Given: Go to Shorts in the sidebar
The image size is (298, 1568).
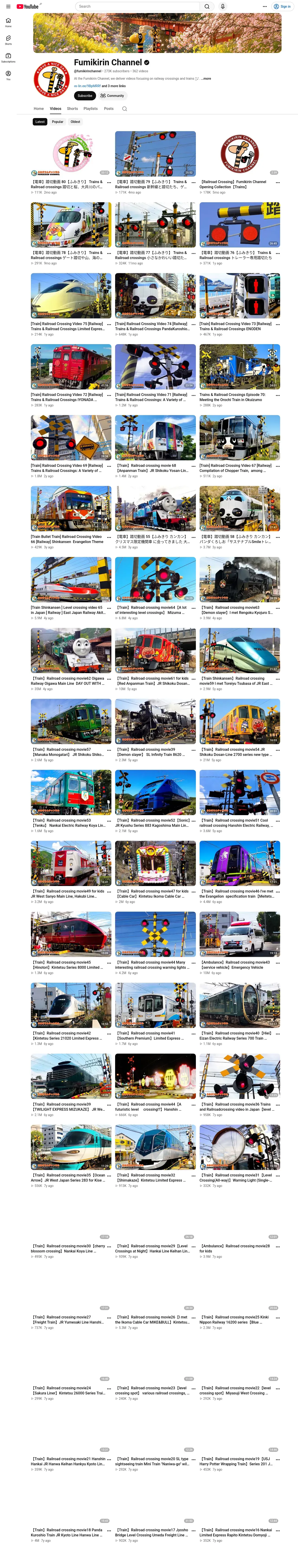Looking at the screenshot, I should pyautogui.click(x=8, y=40).
